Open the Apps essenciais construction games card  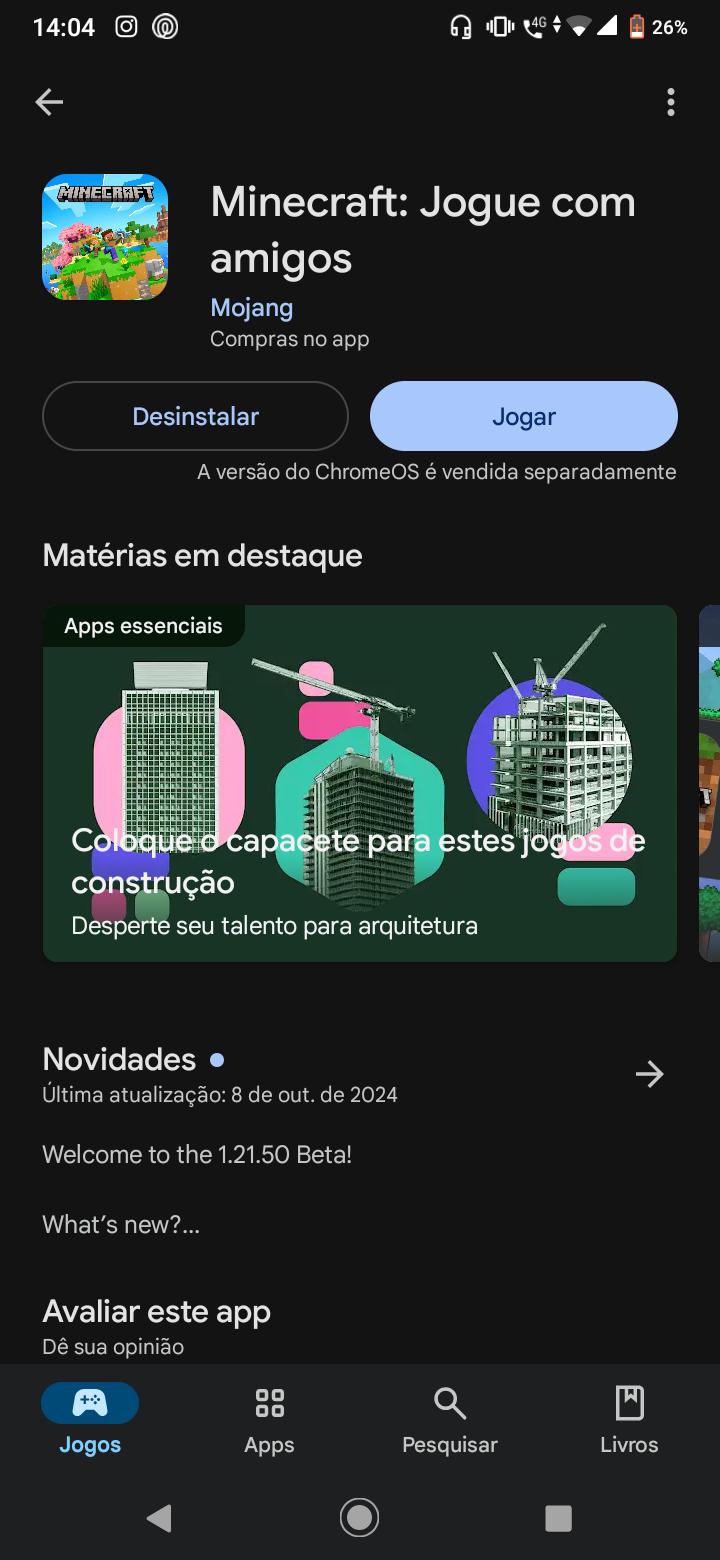360,783
